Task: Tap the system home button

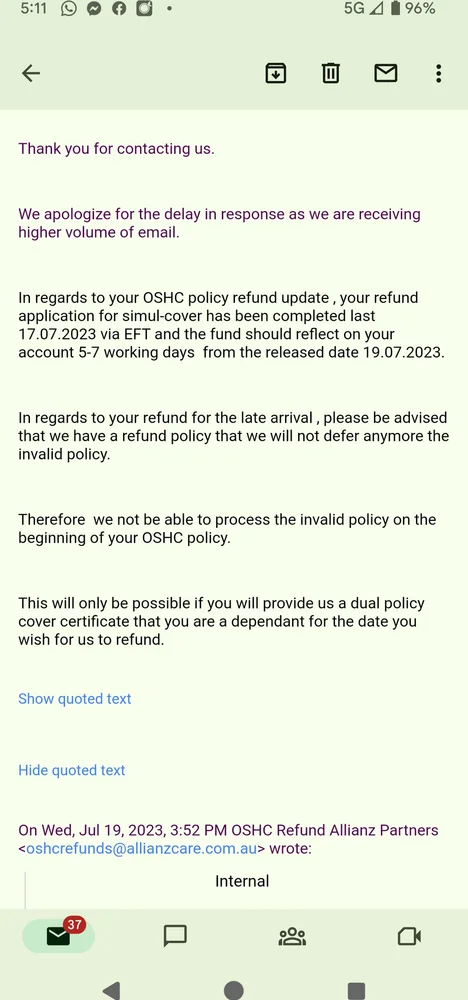Action: (234, 990)
